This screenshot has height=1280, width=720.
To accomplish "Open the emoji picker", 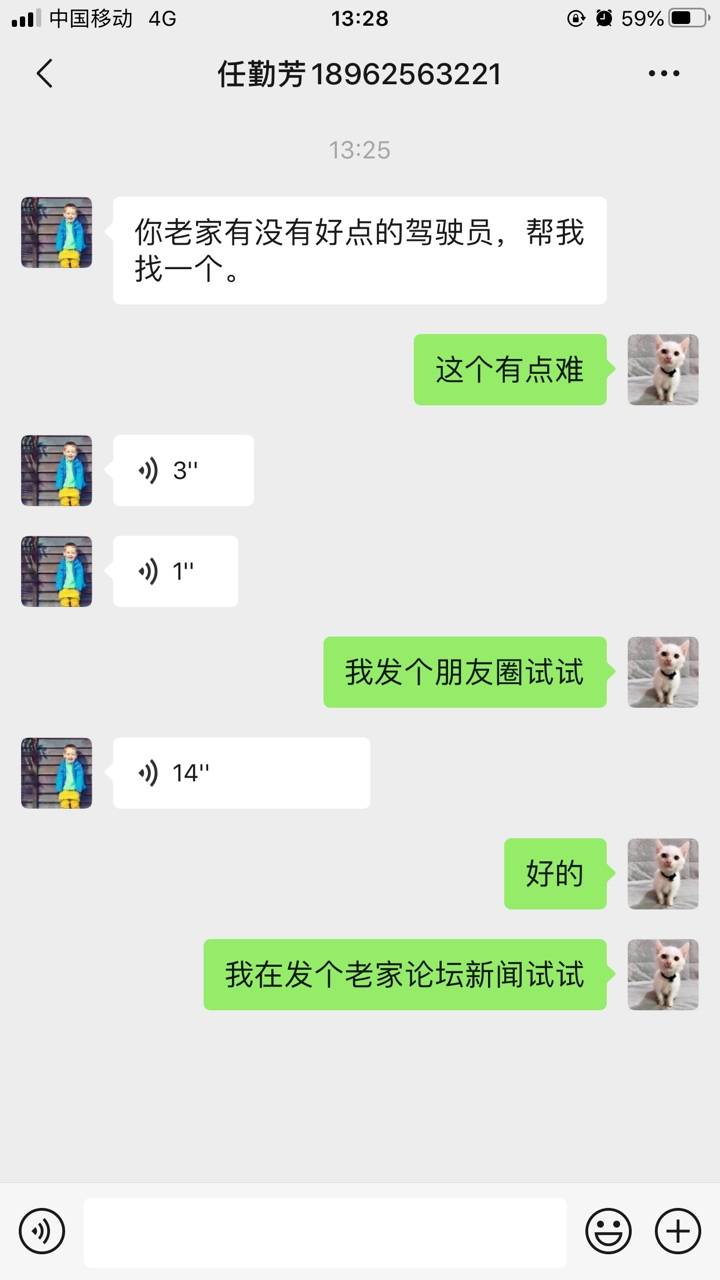I will point(608,1232).
